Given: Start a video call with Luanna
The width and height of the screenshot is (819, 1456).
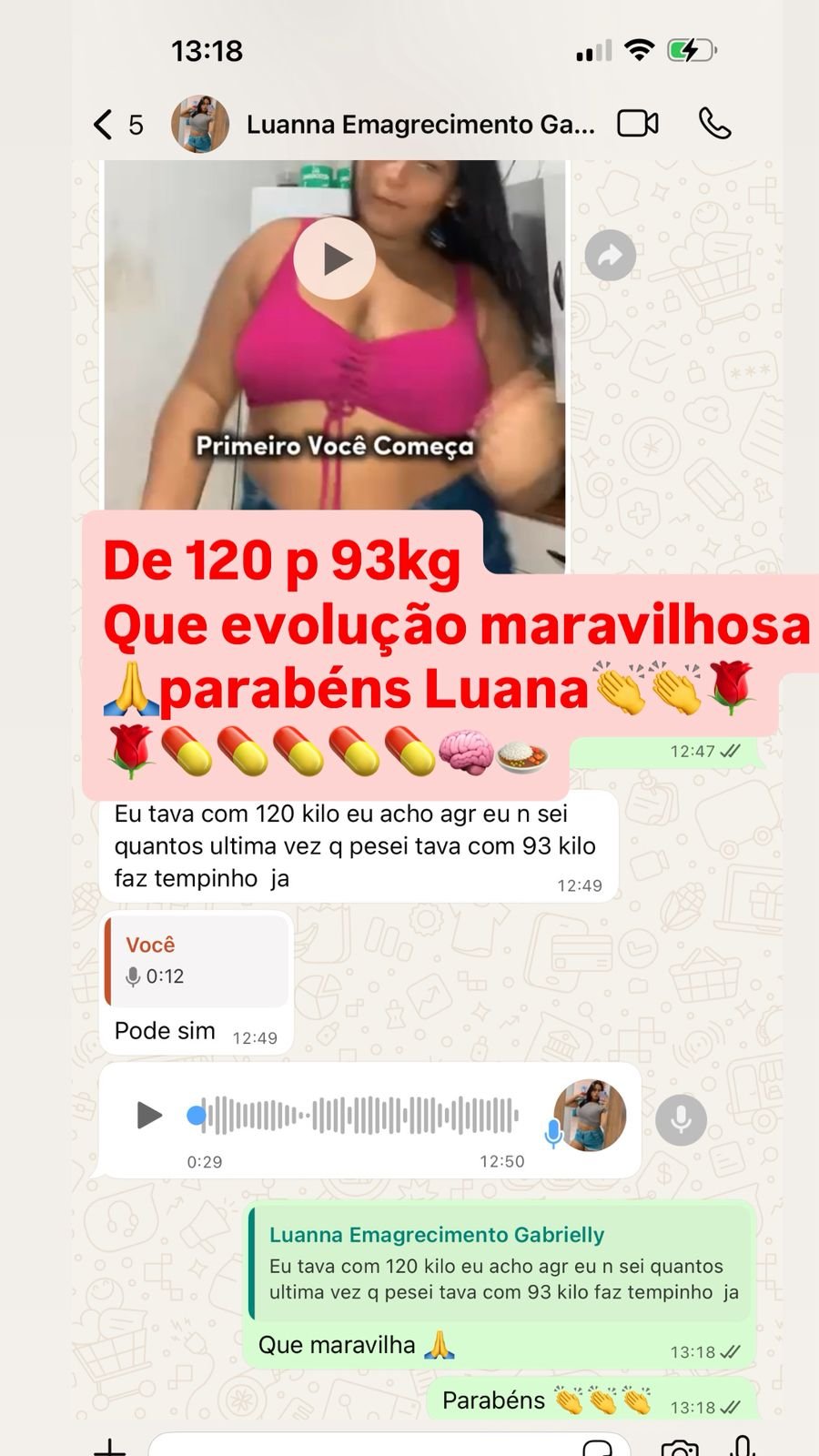Looking at the screenshot, I should [637, 123].
